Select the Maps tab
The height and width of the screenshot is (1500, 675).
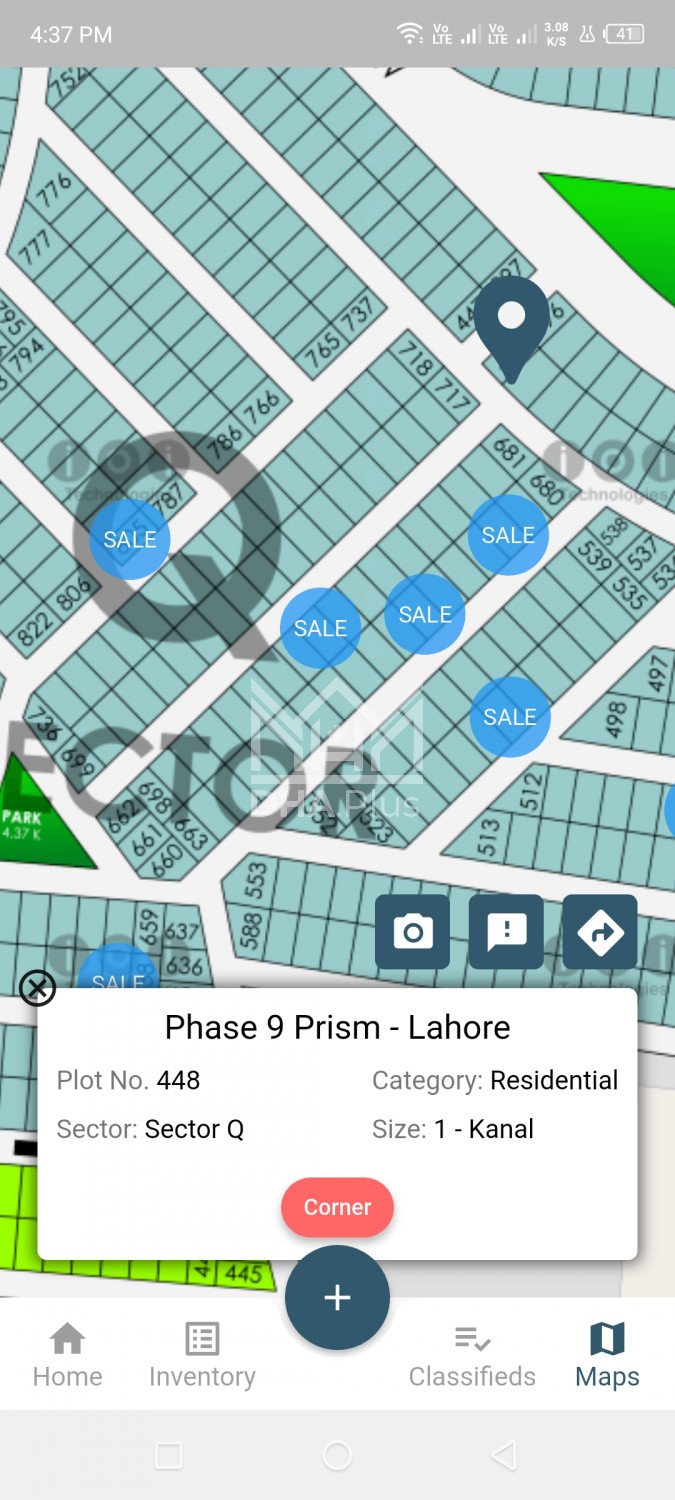pyautogui.click(x=607, y=1355)
